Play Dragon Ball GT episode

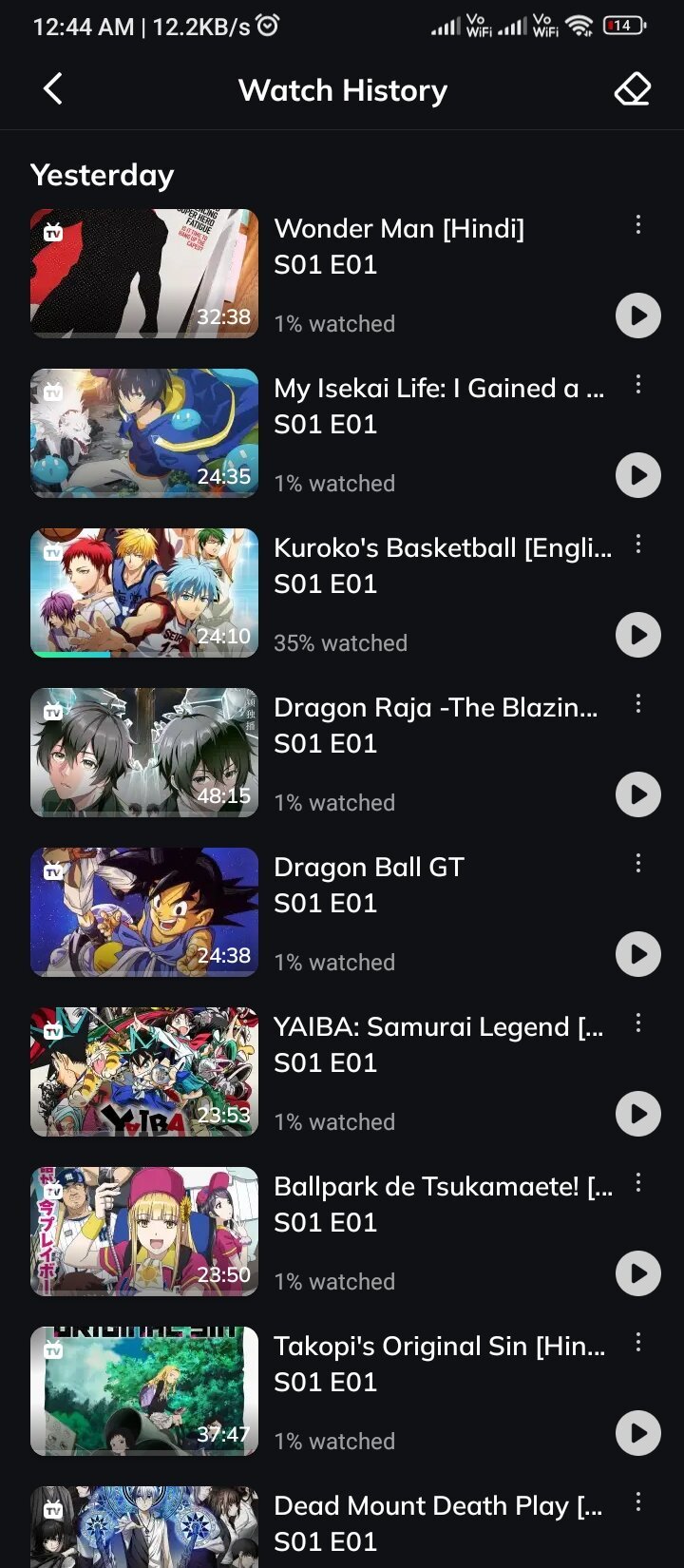click(x=637, y=954)
